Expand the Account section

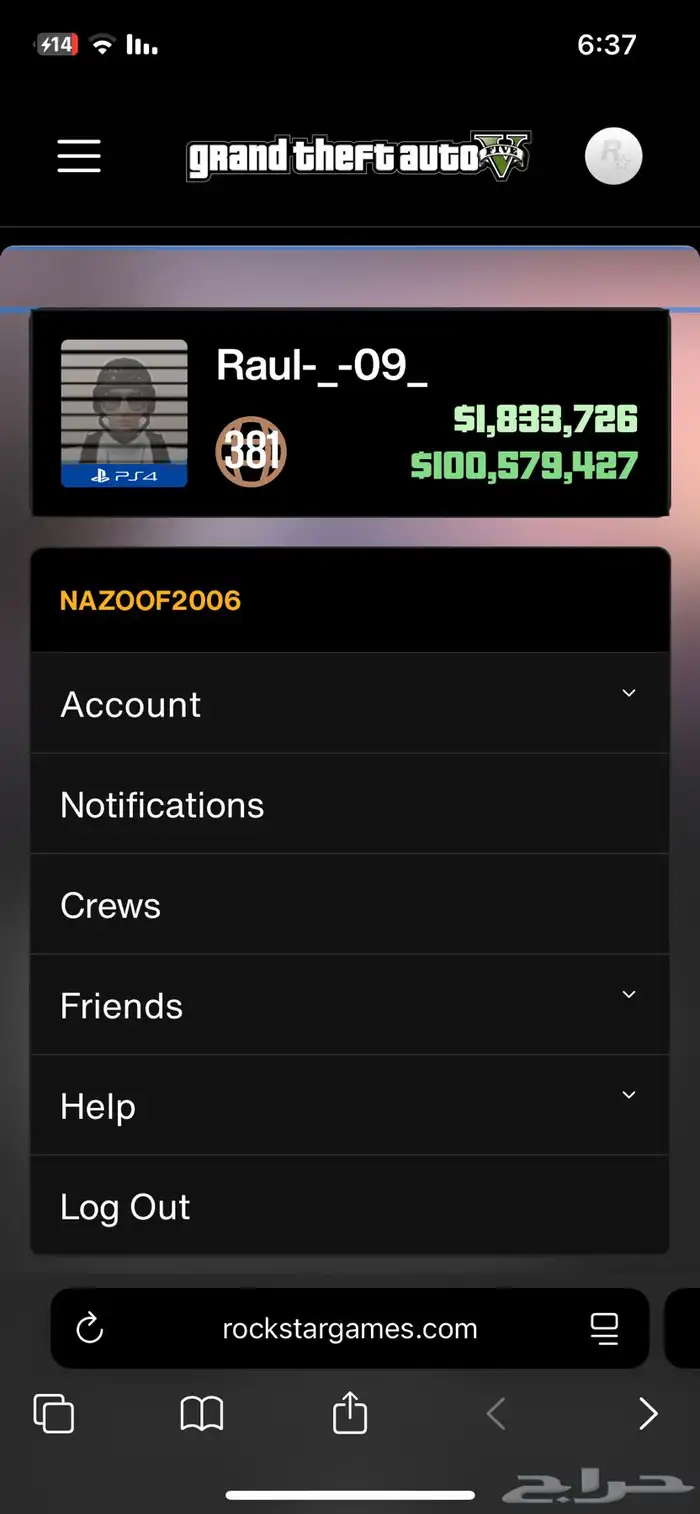point(349,704)
